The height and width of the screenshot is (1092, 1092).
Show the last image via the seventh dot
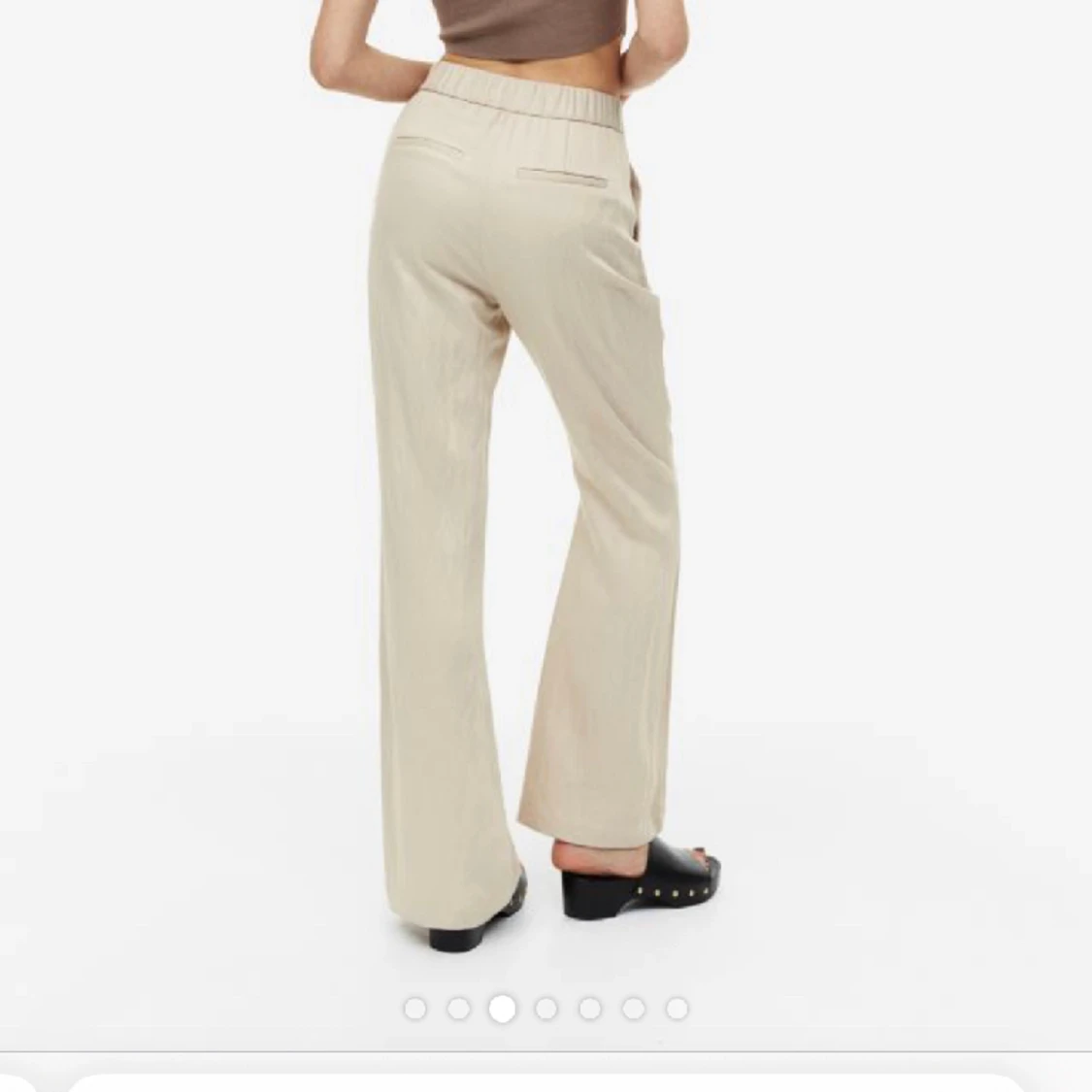pyautogui.click(x=677, y=1009)
